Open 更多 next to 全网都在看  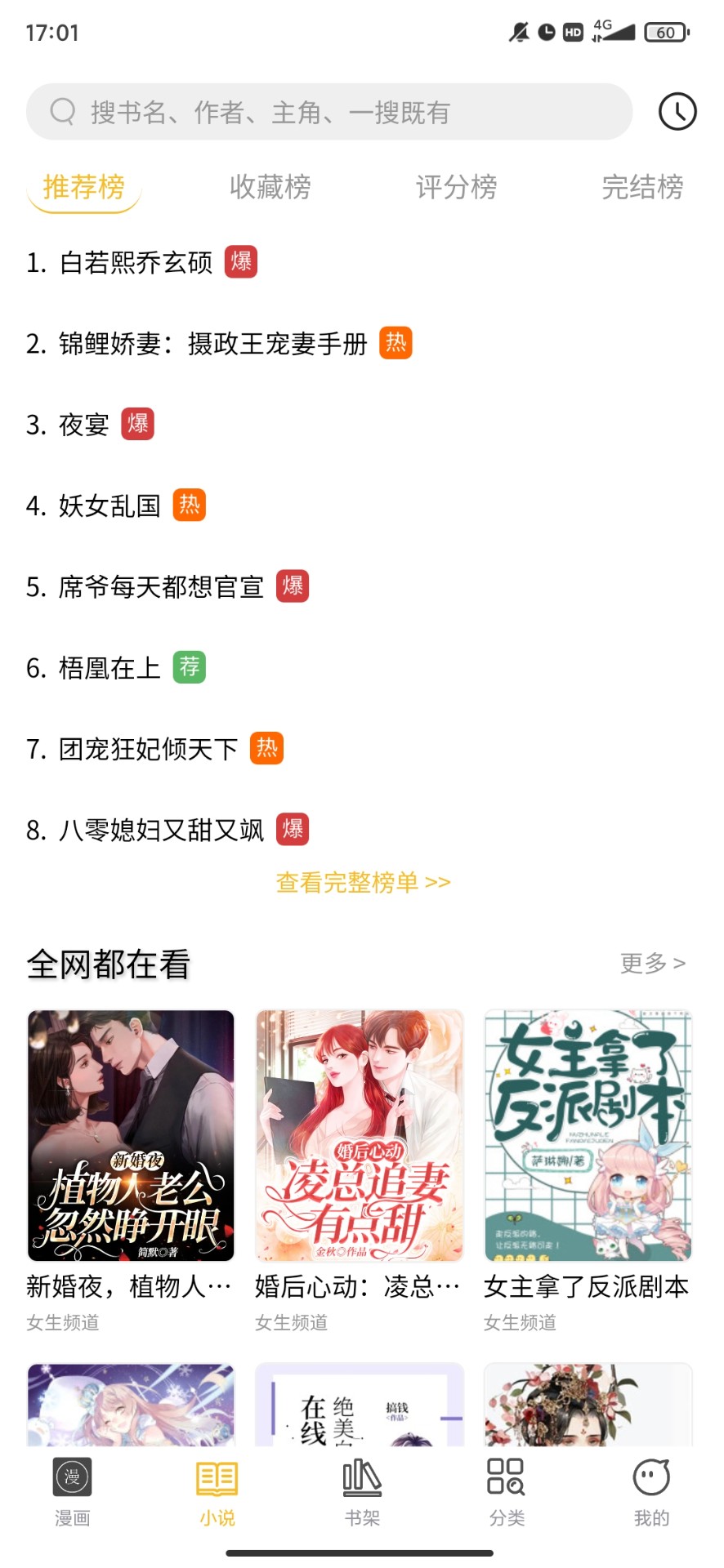click(653, 964)
